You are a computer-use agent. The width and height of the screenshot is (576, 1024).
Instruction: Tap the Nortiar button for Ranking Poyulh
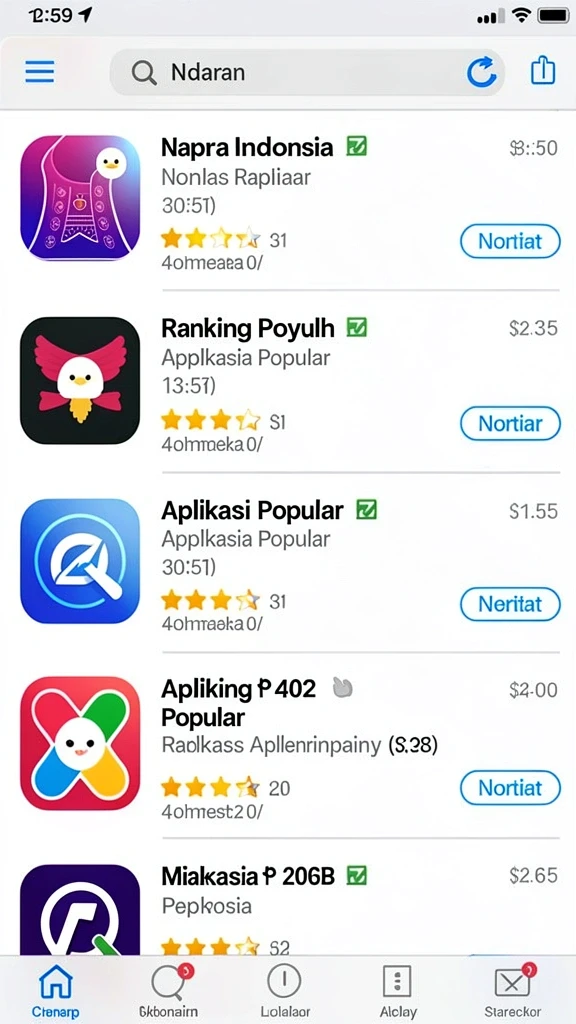[x=510, y=423]
